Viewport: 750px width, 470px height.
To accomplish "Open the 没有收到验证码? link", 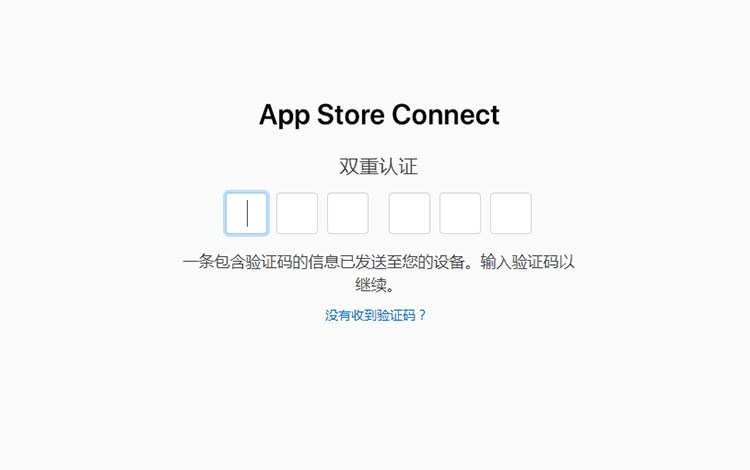I will [376, 315].
